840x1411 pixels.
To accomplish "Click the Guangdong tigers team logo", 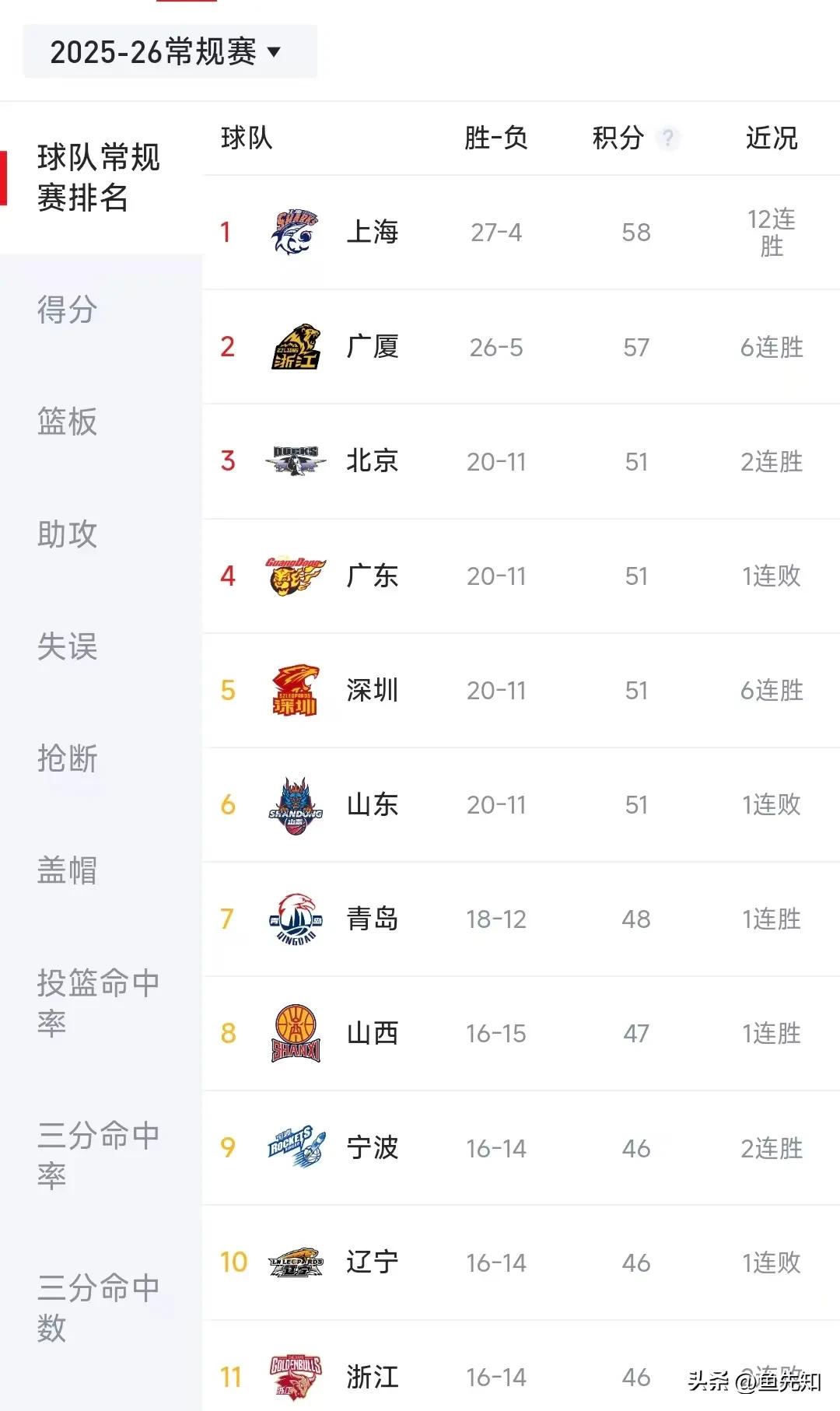I will [x=296, y=576].
